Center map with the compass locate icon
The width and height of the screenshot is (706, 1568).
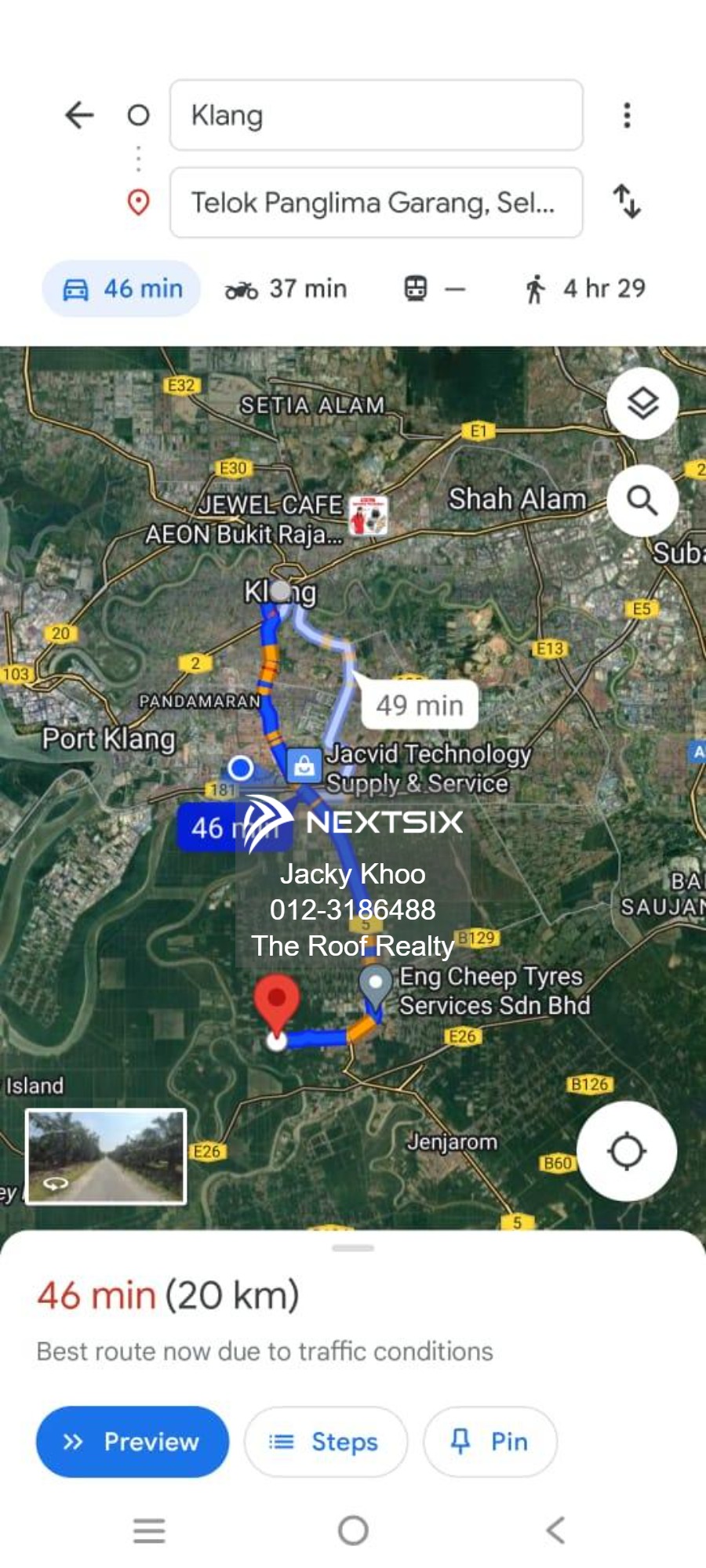click(627, 1149)
